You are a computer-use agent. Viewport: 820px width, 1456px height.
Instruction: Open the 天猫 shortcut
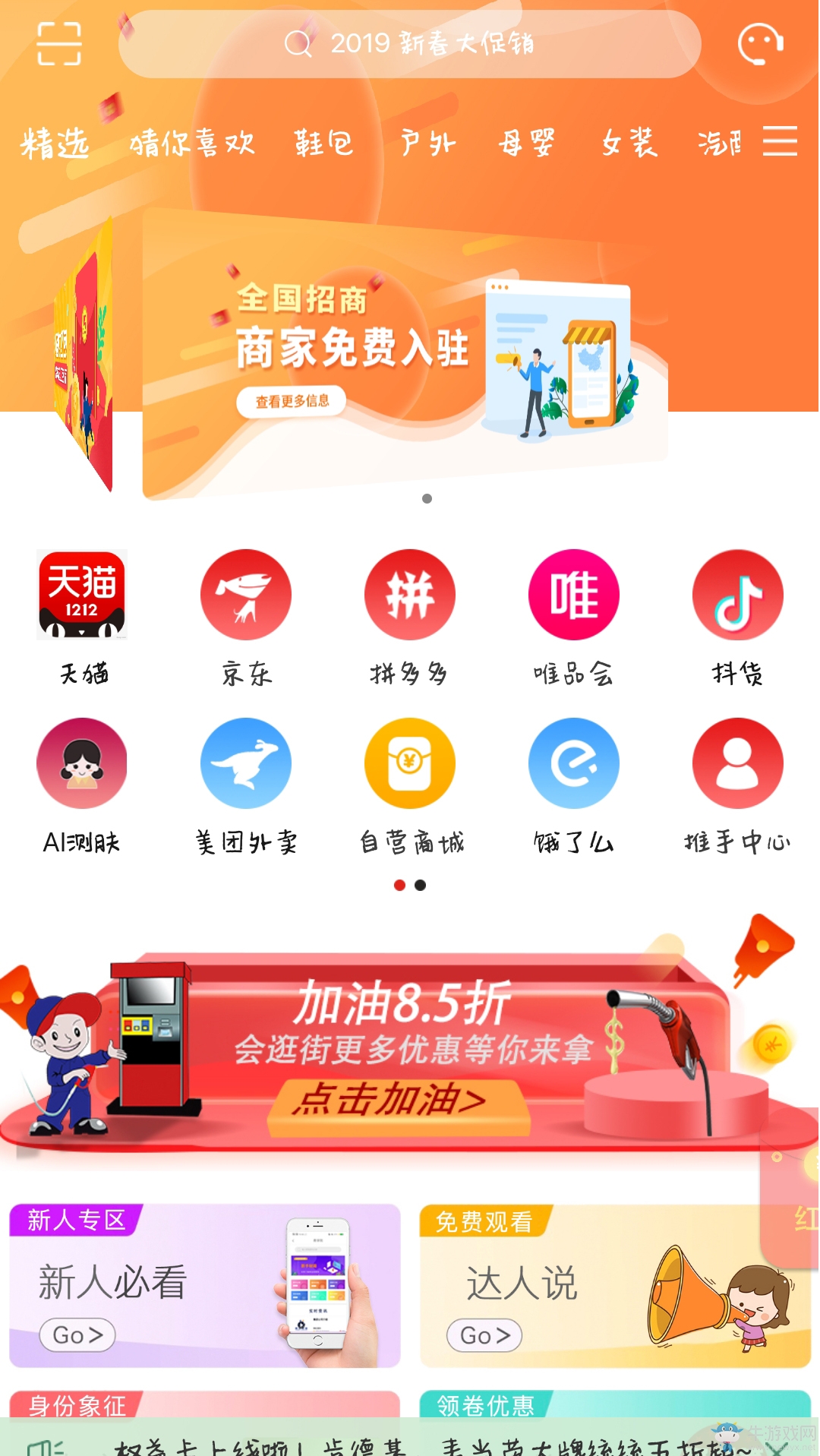coord(82,595)
